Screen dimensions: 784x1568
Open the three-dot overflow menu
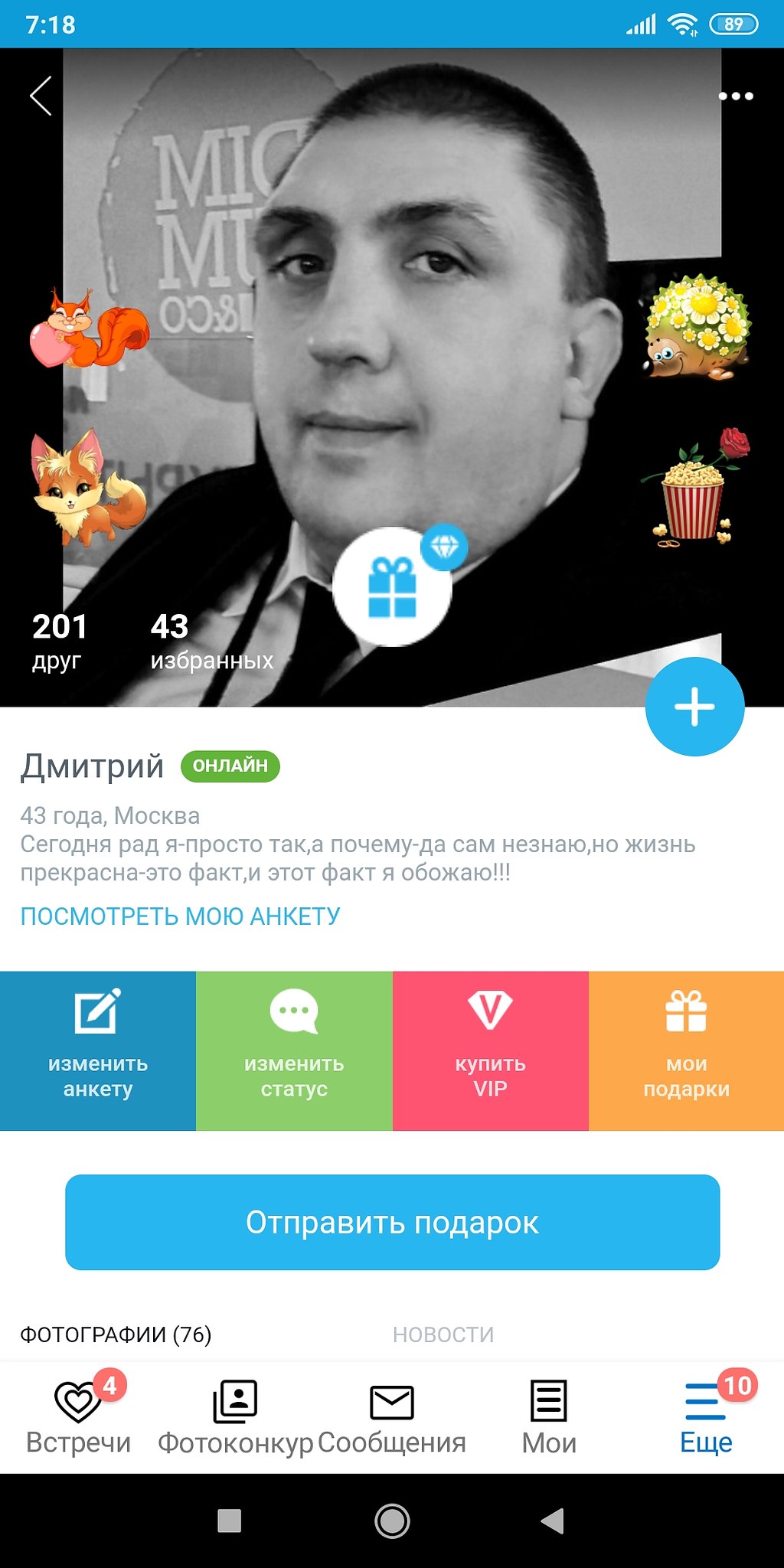pyautogui.click(x=736, y=96)
